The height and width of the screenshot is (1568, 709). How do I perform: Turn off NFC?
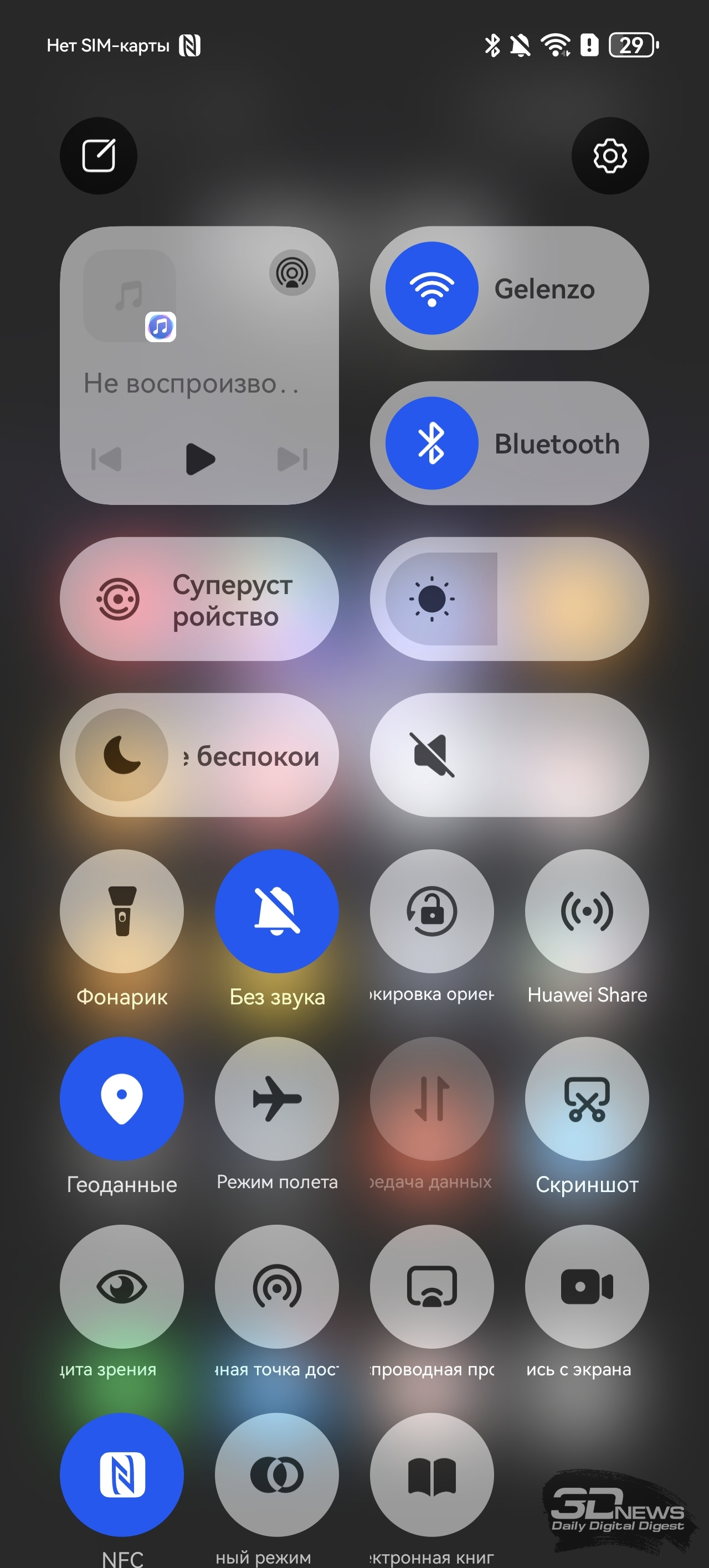[122, 1474]
